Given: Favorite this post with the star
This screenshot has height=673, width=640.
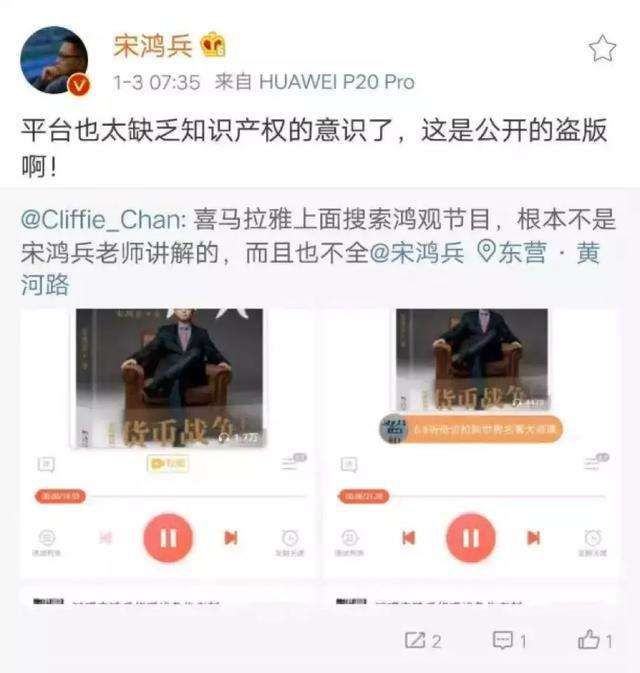Looking at the screenshot, I should point(602,47).
